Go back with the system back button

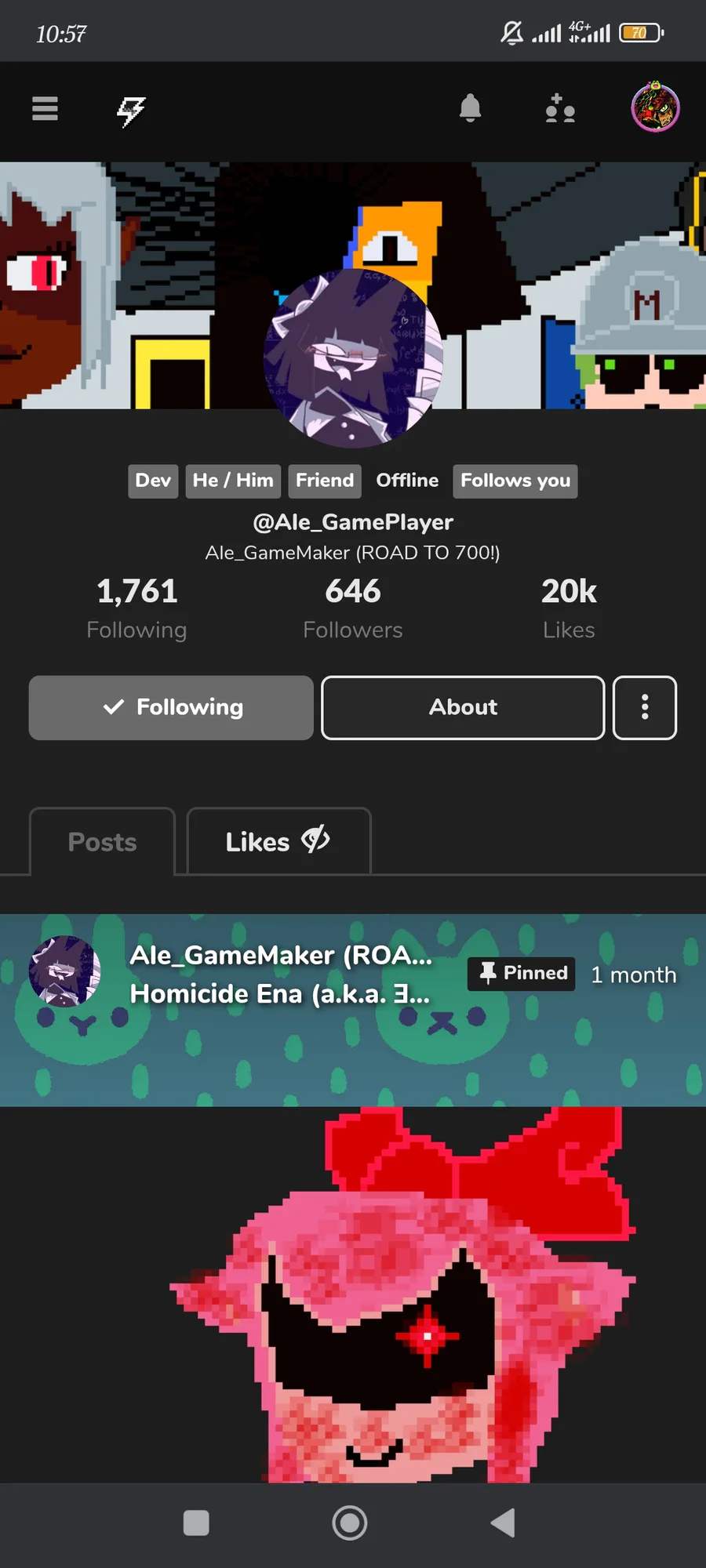pyautogui.click(x=503, y=1523)
